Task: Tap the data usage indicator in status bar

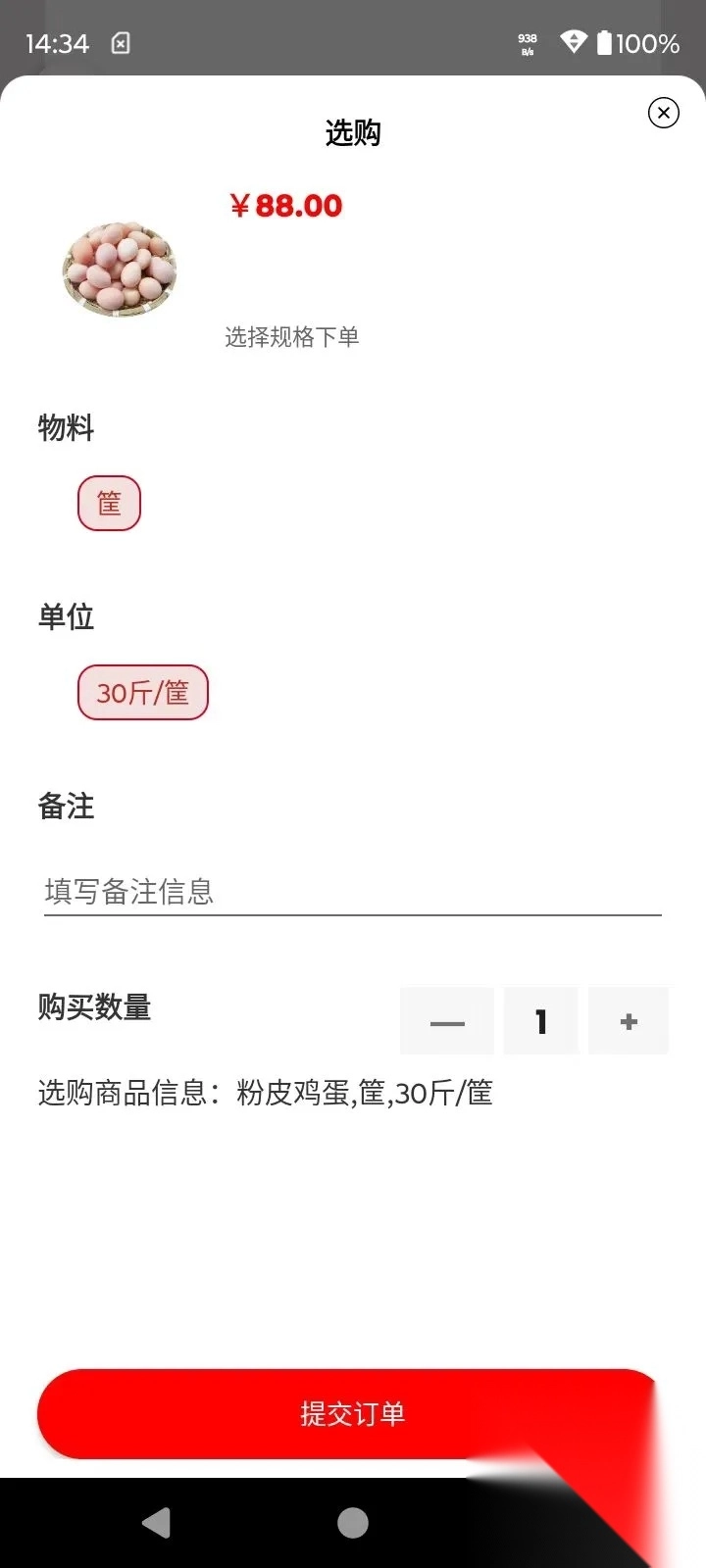Action: coord(527,43)
